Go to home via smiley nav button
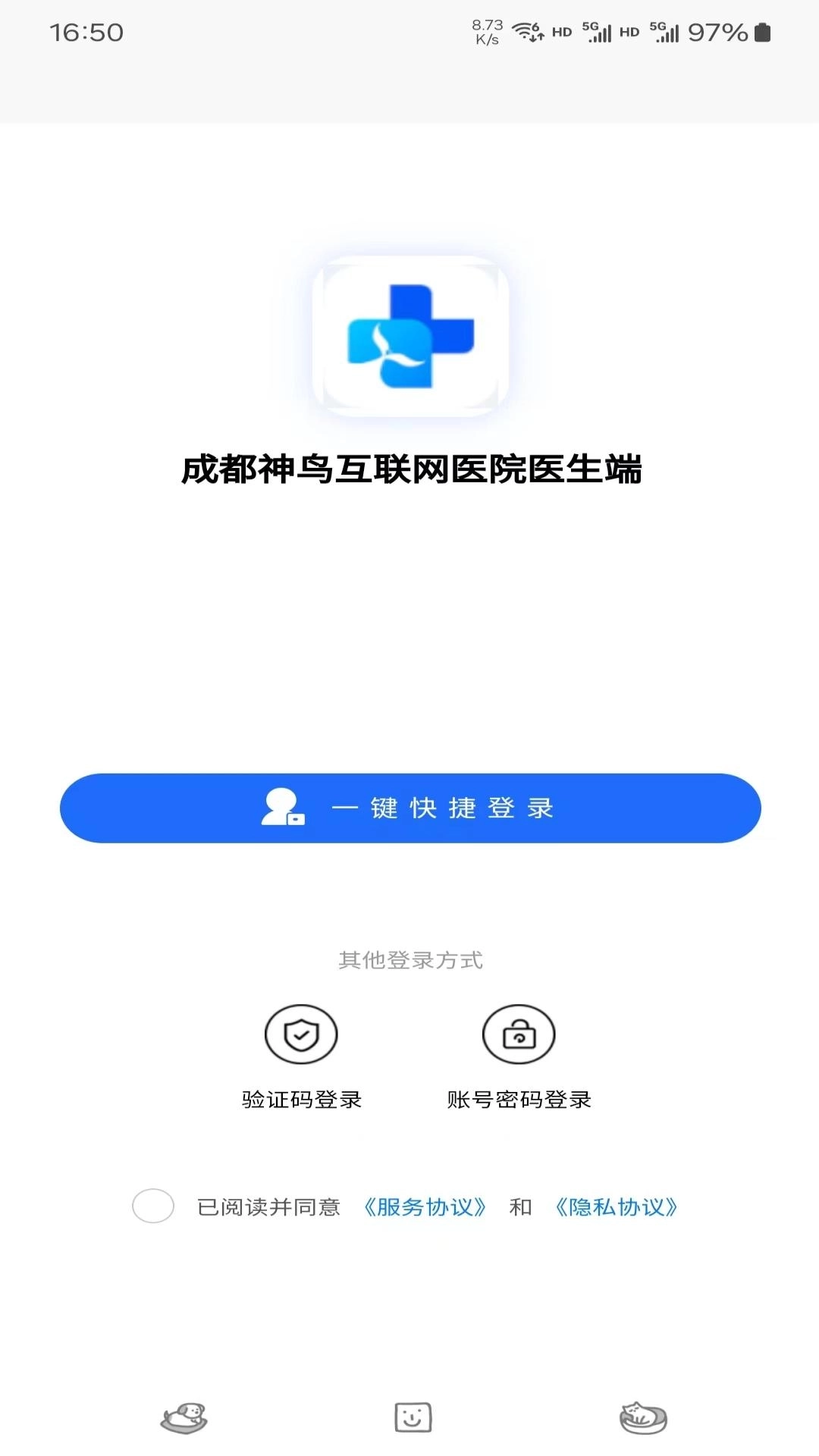 [x=413, y=1417]
